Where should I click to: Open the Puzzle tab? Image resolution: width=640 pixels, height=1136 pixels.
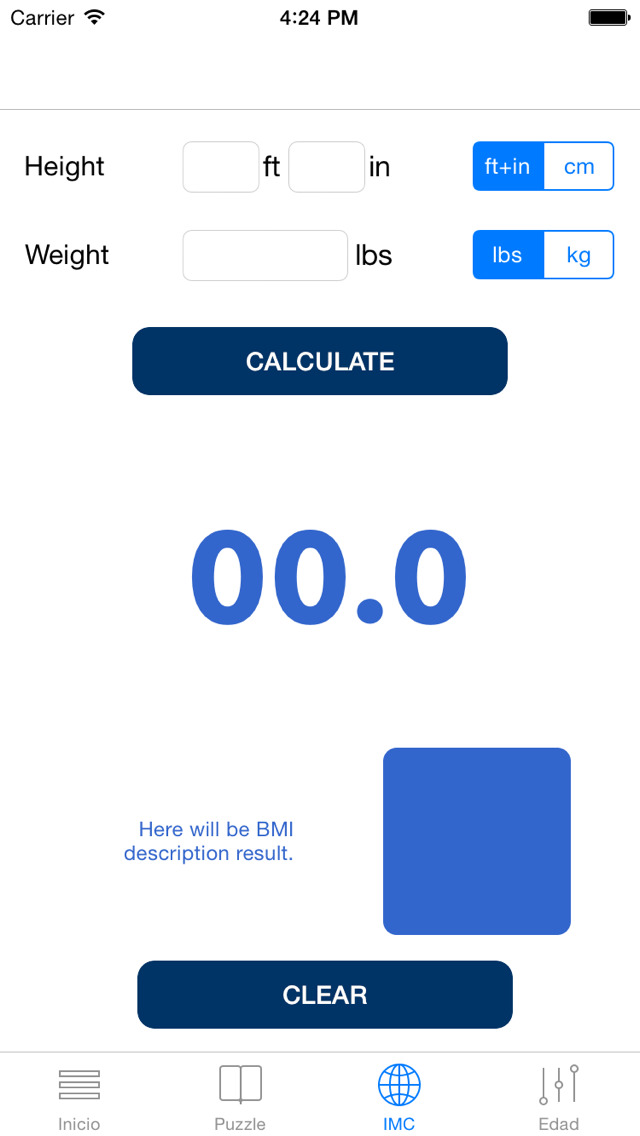(x=240, y=1096)
